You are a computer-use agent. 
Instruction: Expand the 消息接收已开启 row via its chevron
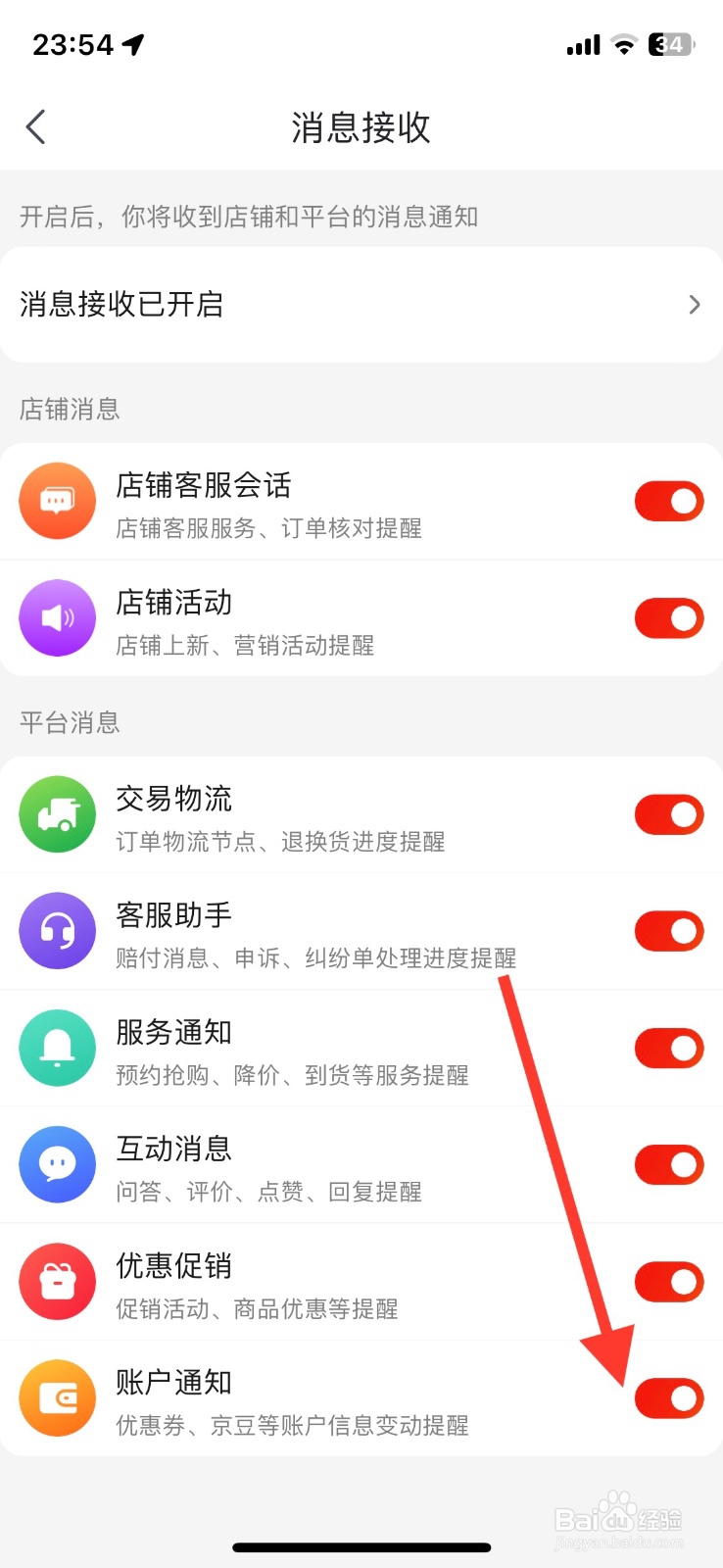tap(694, 305)
